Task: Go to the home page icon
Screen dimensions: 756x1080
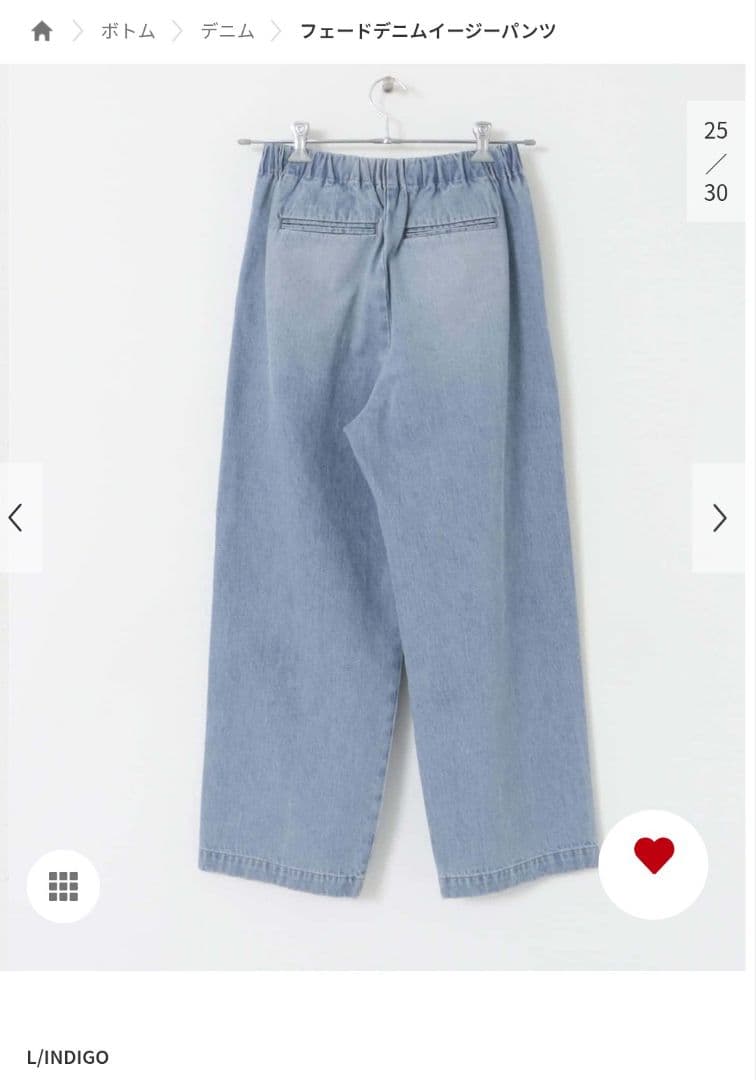Action: pos(41,31)
